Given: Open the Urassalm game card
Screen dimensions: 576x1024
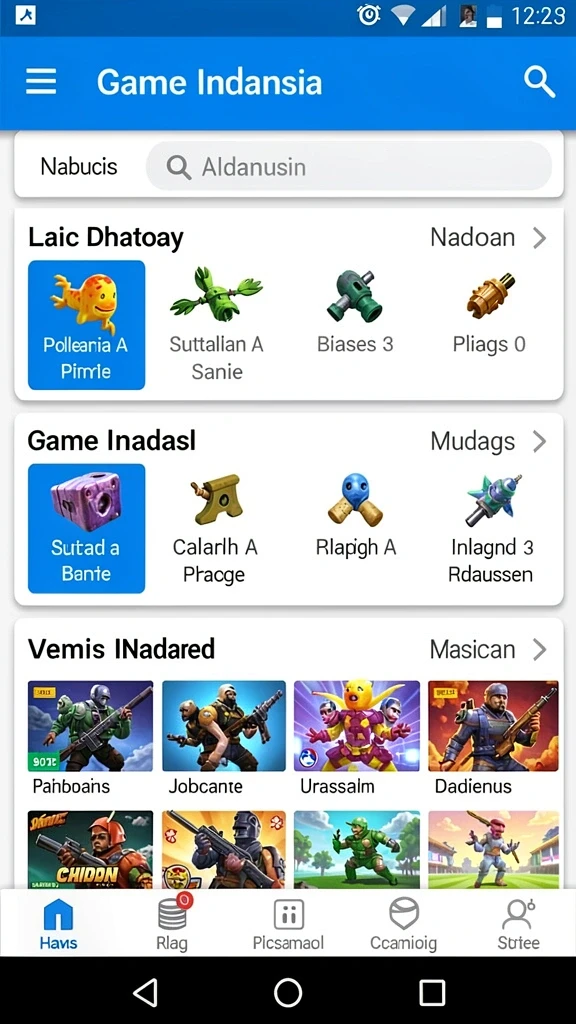Looking at the screenshot, I should tap(357, 738).
